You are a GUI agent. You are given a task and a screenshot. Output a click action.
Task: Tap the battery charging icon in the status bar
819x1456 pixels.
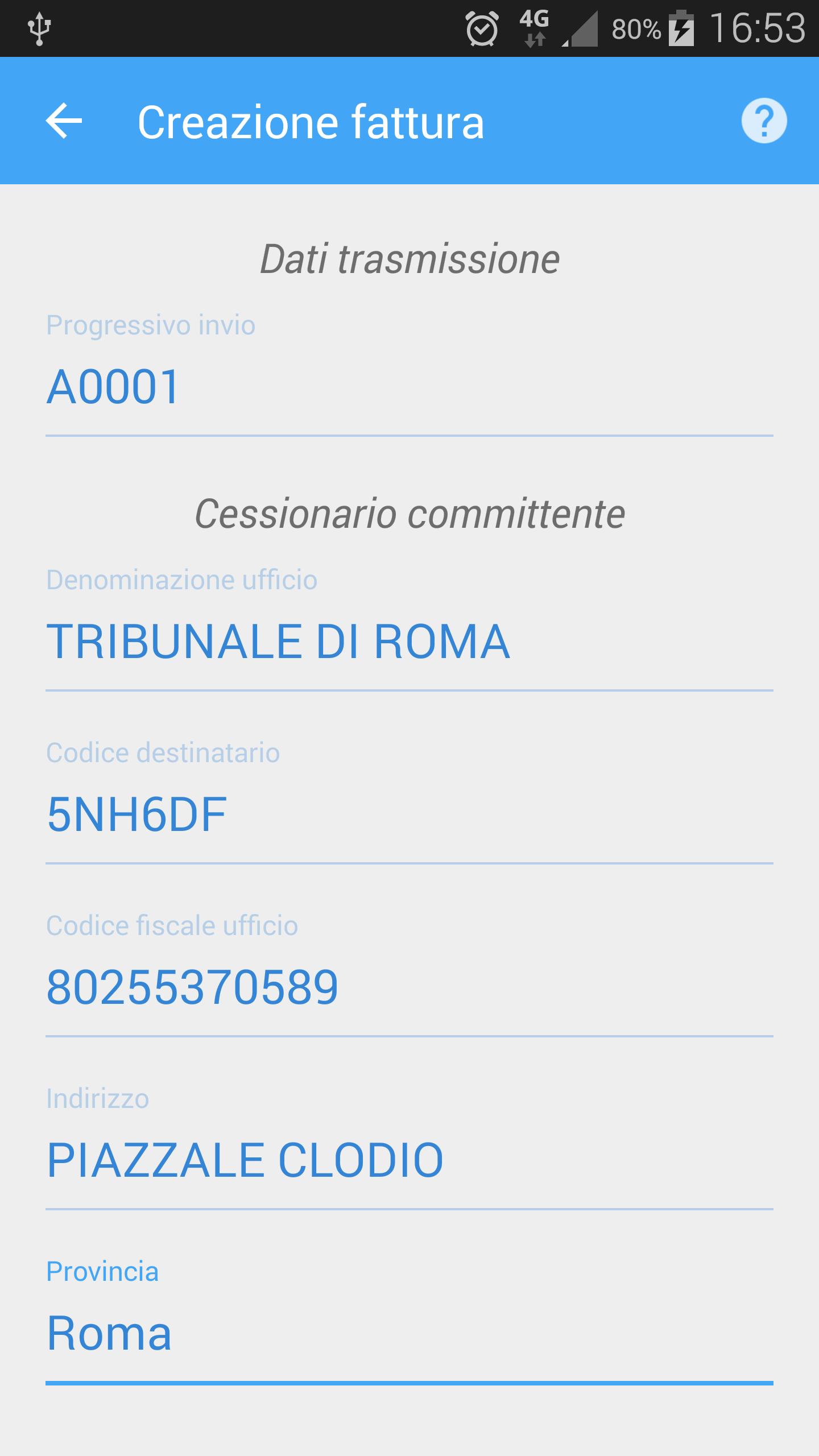680,27
